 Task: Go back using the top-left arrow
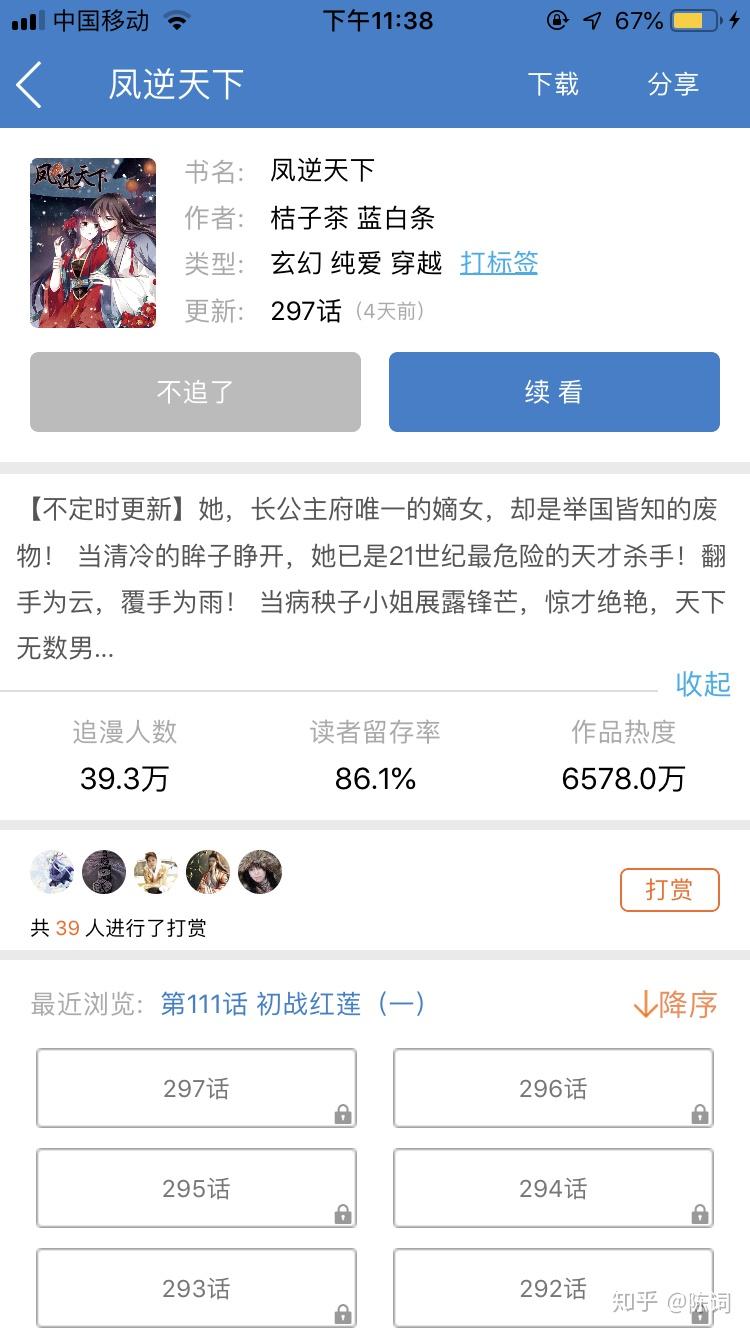pyautogui.click(x=30, y=85)
